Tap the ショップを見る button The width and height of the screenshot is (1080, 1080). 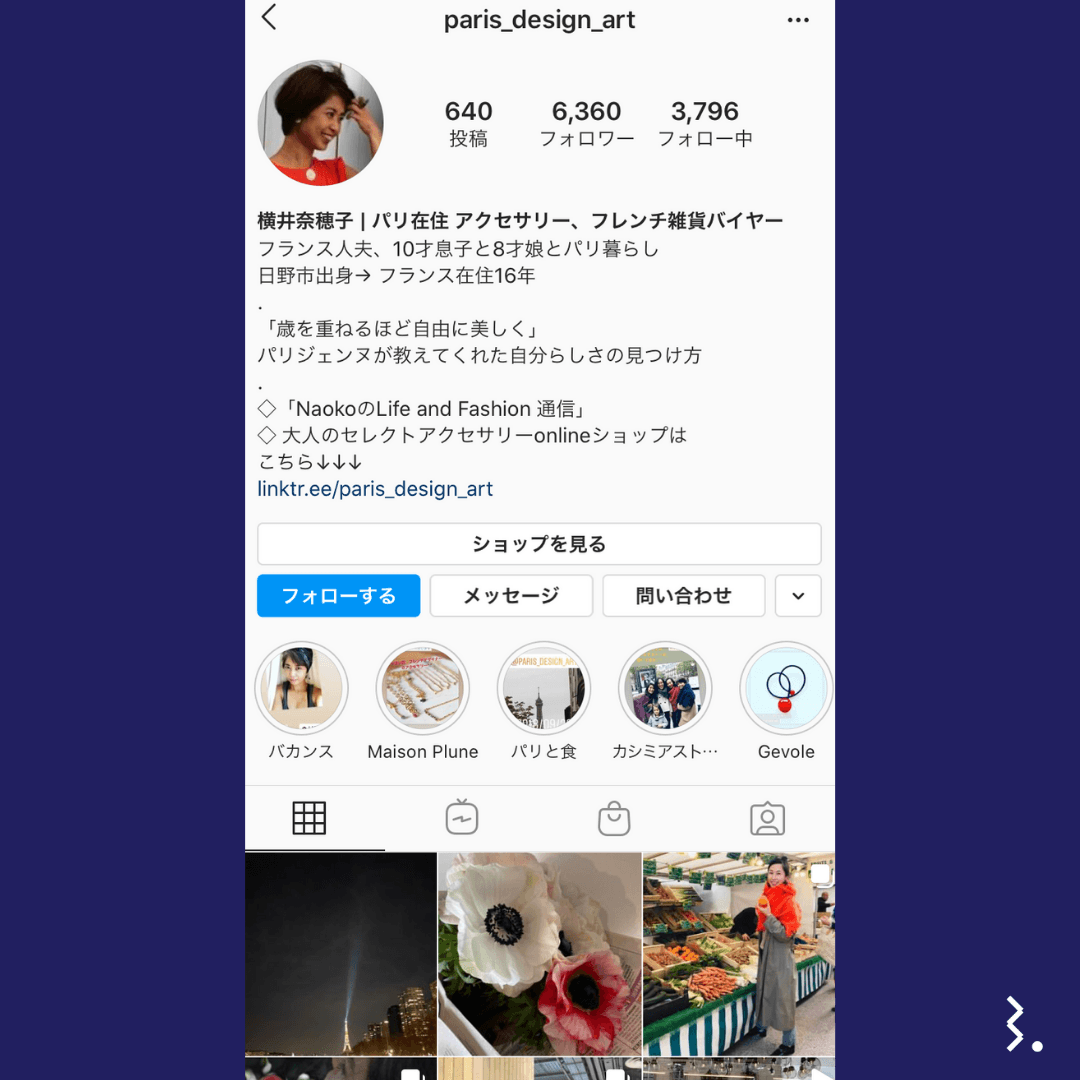pos(539,544)
